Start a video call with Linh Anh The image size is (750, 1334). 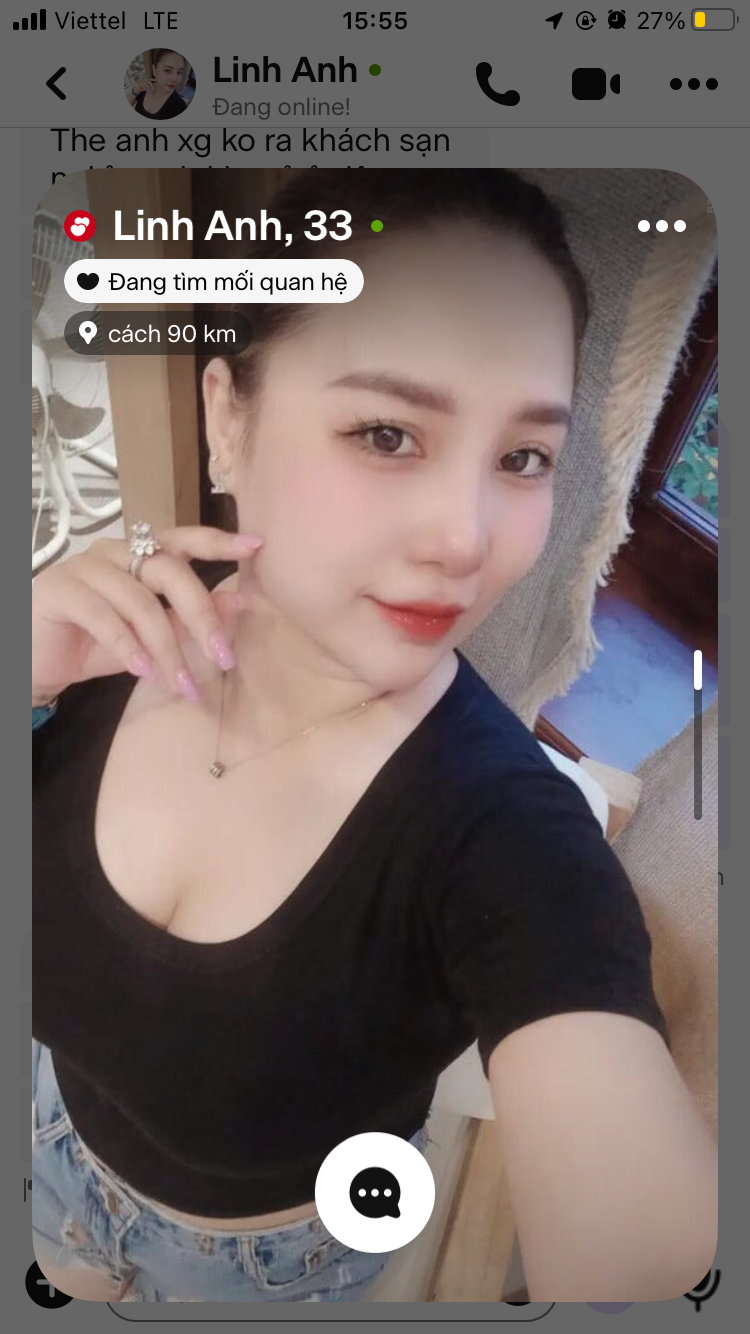point(596,84)
